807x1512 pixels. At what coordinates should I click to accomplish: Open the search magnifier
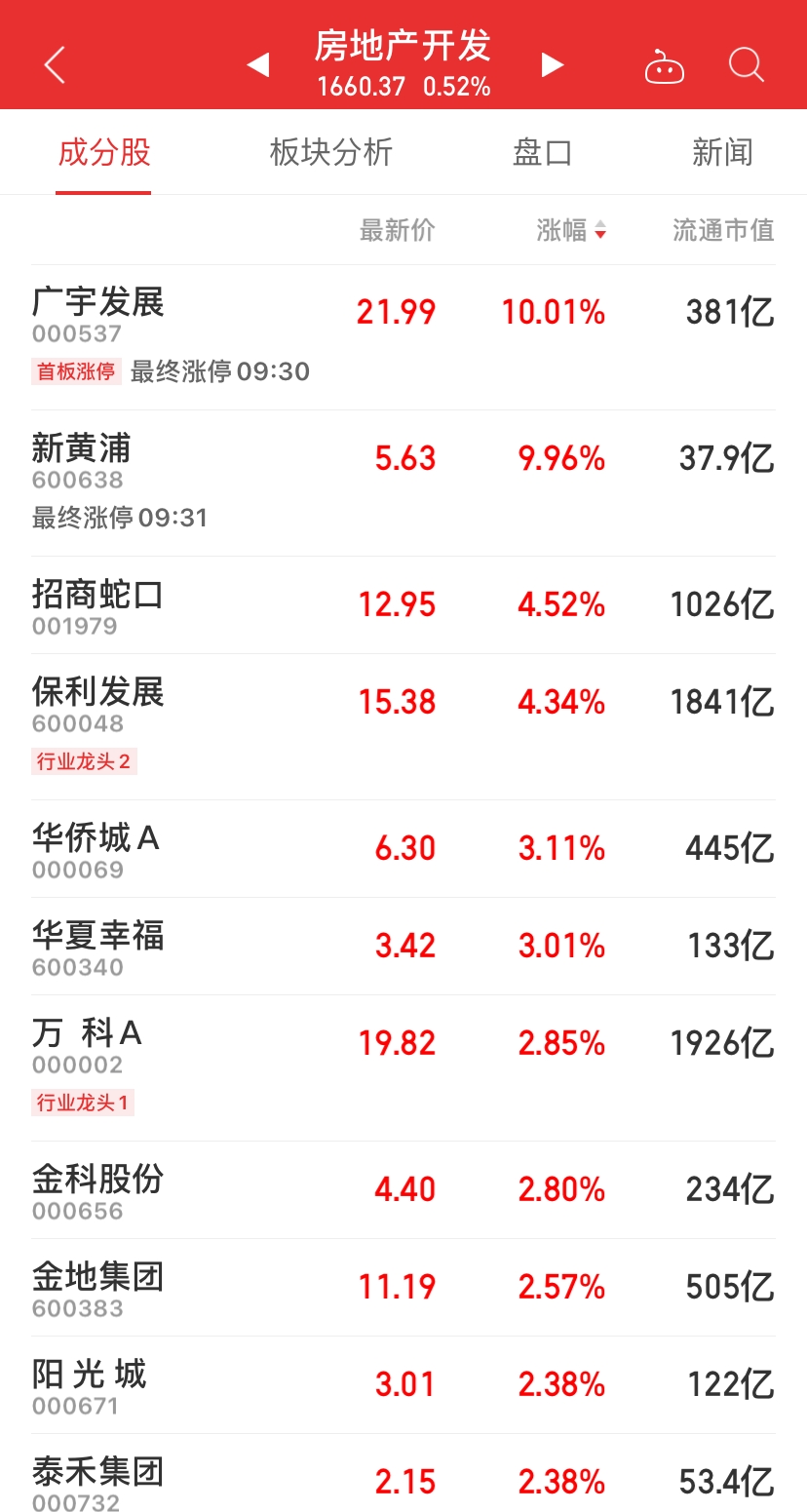(747, 65)
